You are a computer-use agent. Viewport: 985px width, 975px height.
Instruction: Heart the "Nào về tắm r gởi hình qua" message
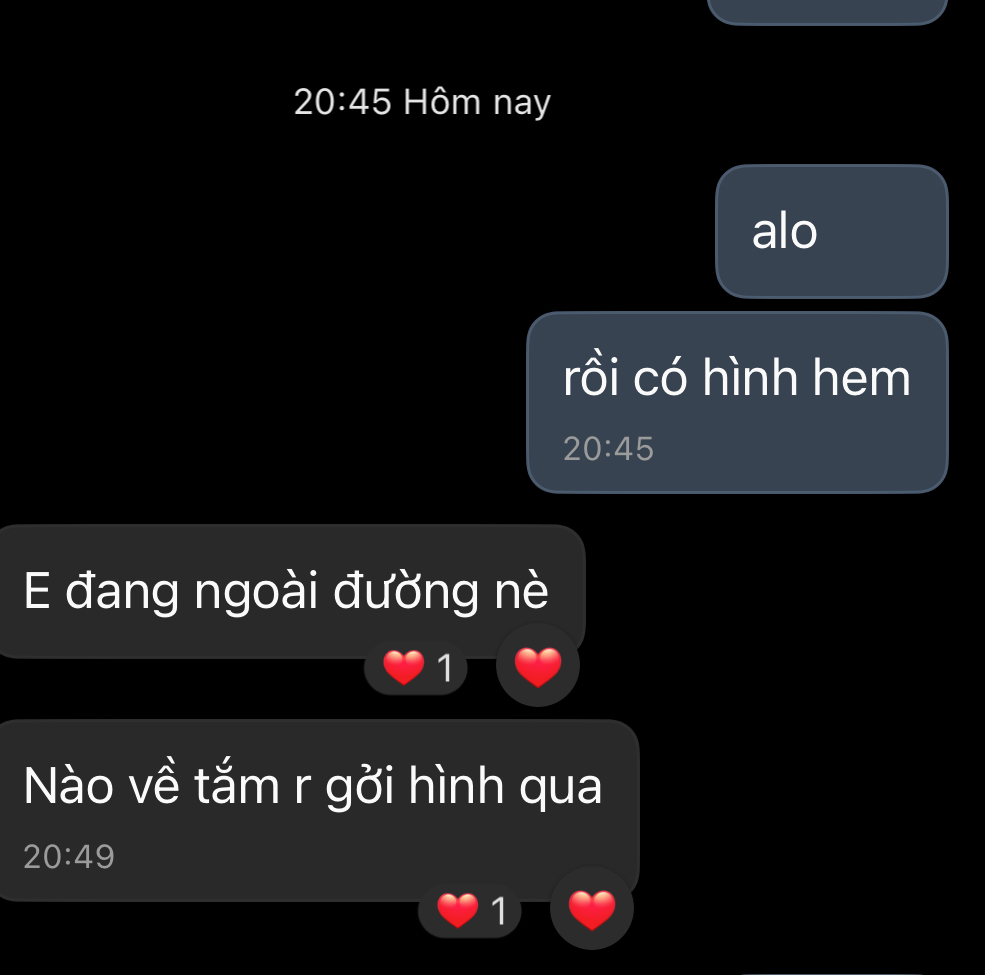click(x=592, y=909)
